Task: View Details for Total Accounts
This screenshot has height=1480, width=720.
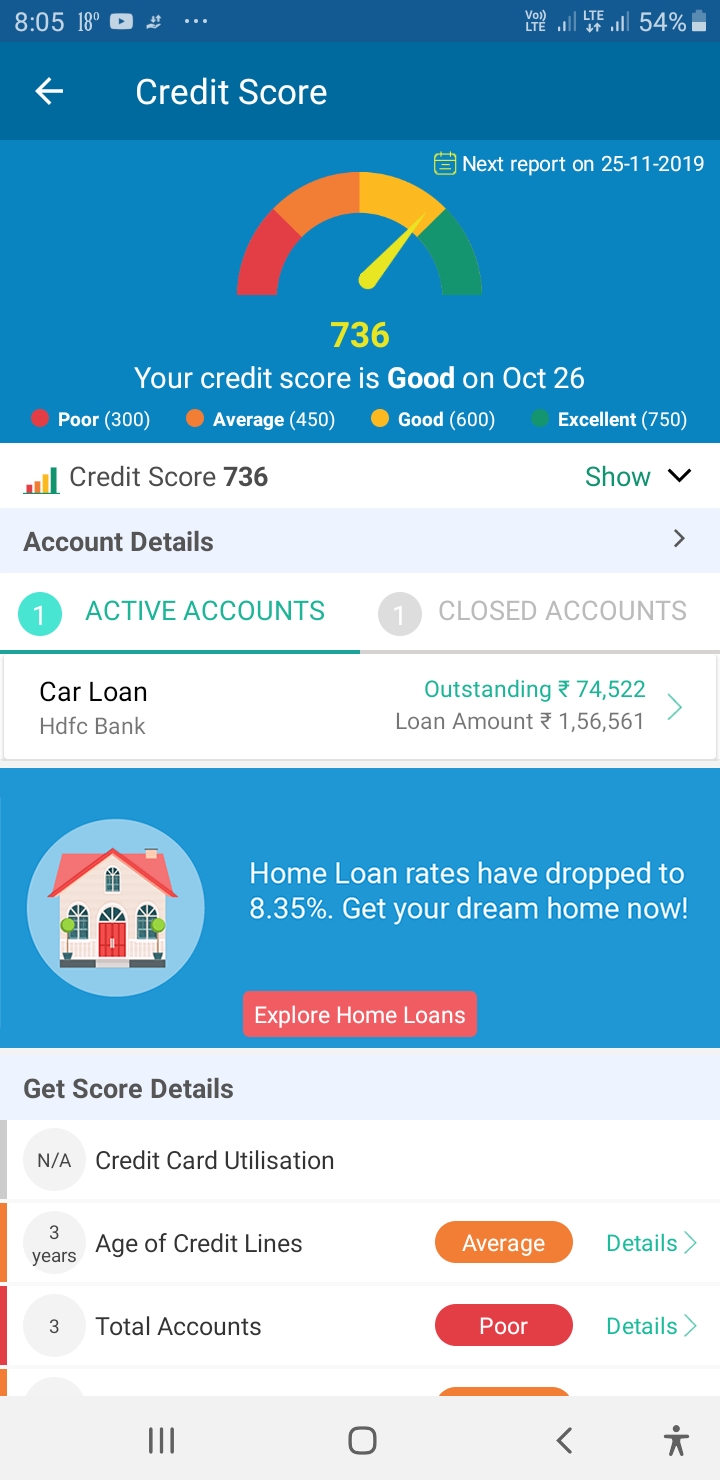Action: (x=651, y=1326)
